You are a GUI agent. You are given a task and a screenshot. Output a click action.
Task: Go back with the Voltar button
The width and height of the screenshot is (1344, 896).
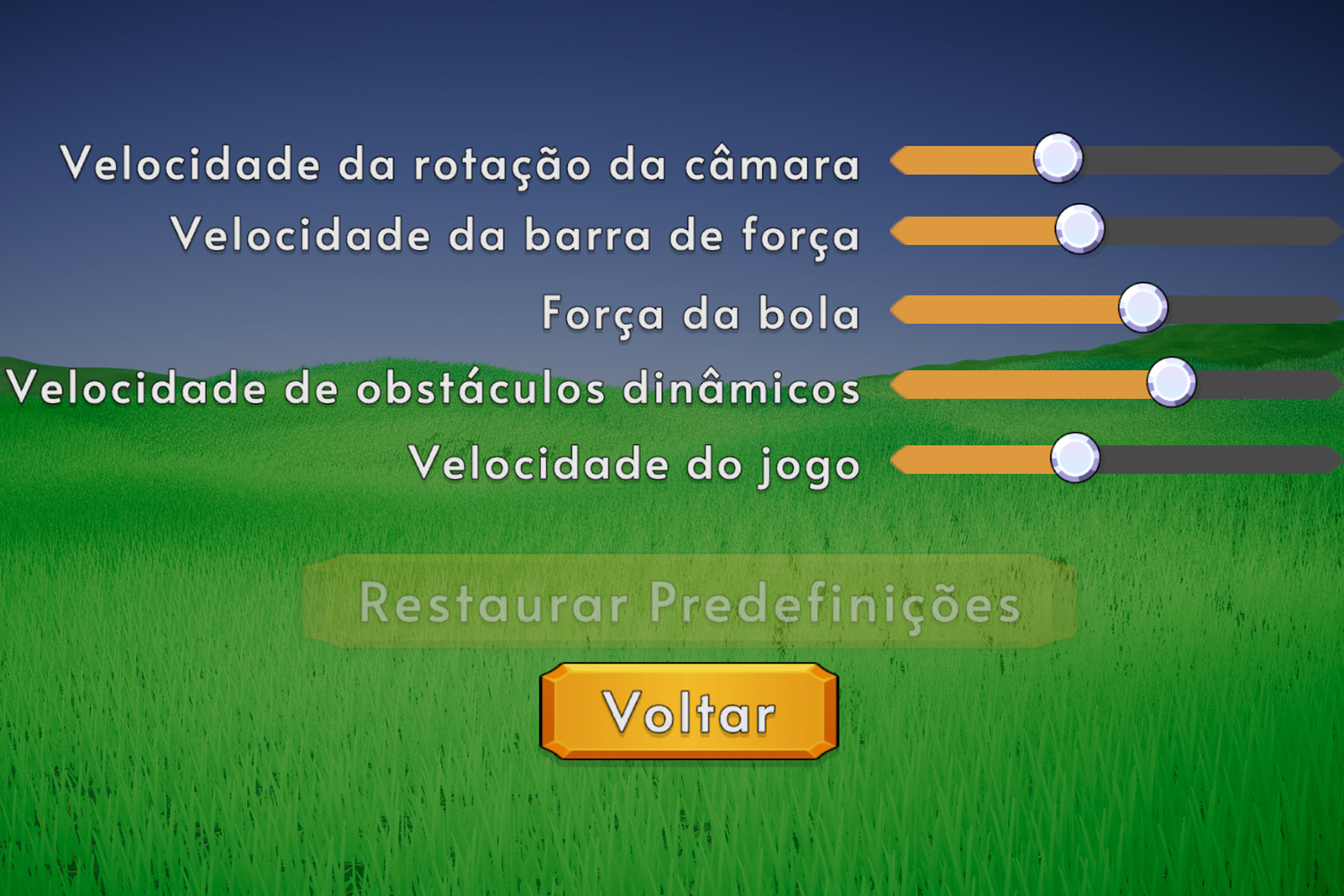689,712
